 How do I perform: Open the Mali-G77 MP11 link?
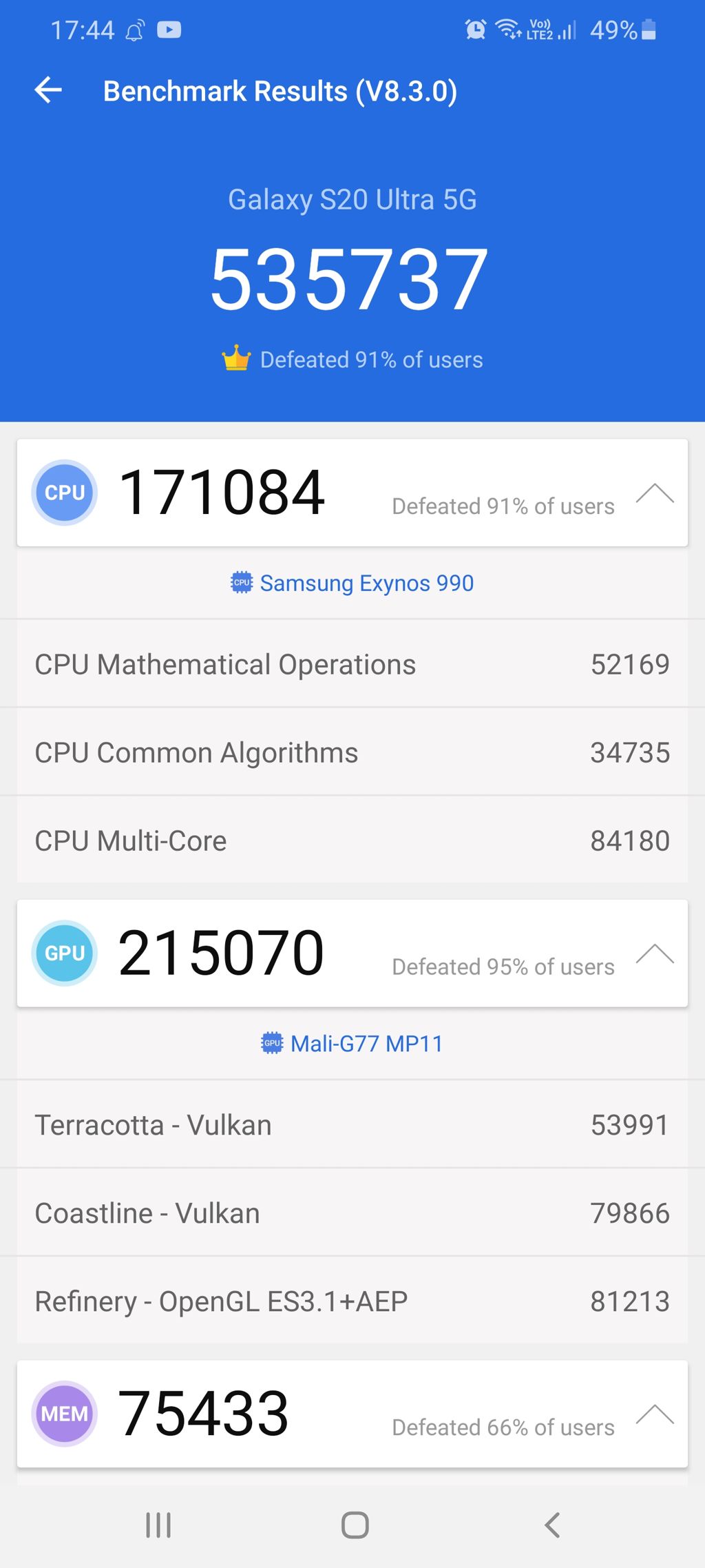coord(352,1043)
